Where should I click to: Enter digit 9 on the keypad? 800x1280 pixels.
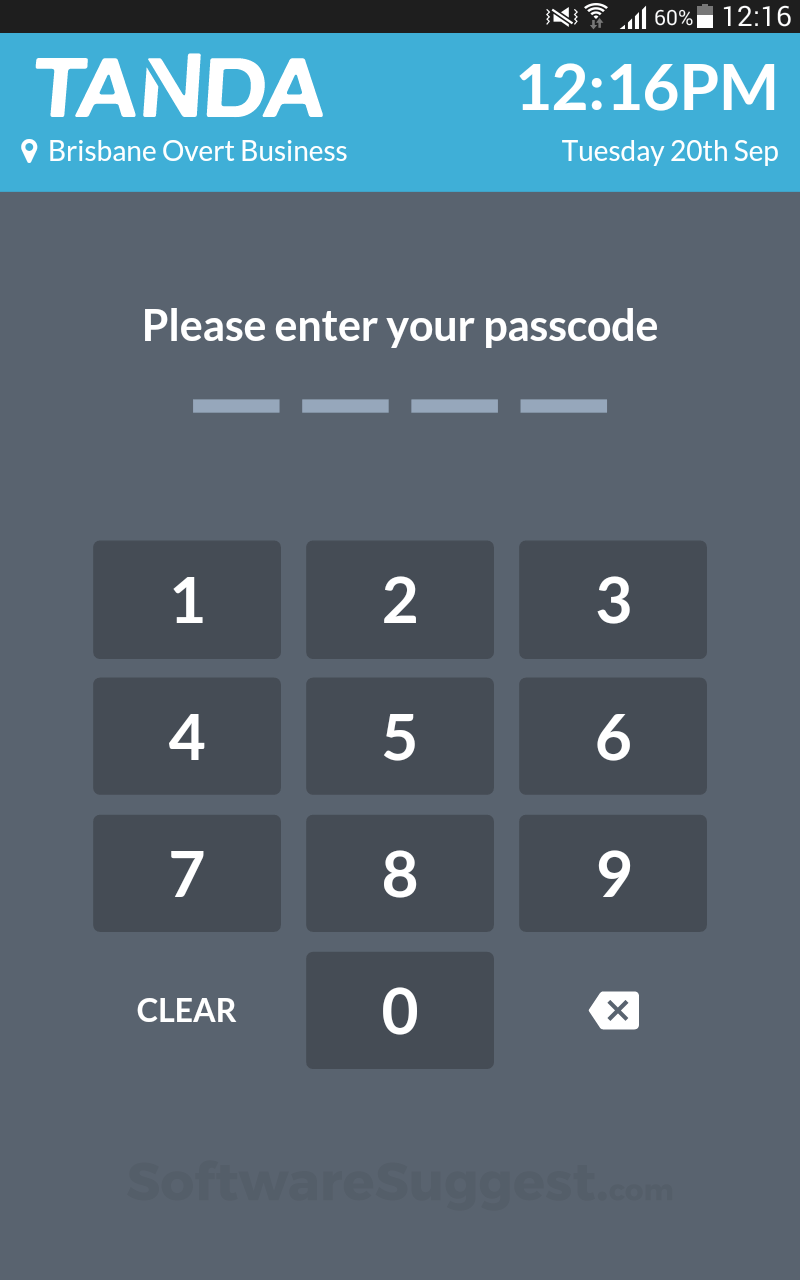click(613, 873)
